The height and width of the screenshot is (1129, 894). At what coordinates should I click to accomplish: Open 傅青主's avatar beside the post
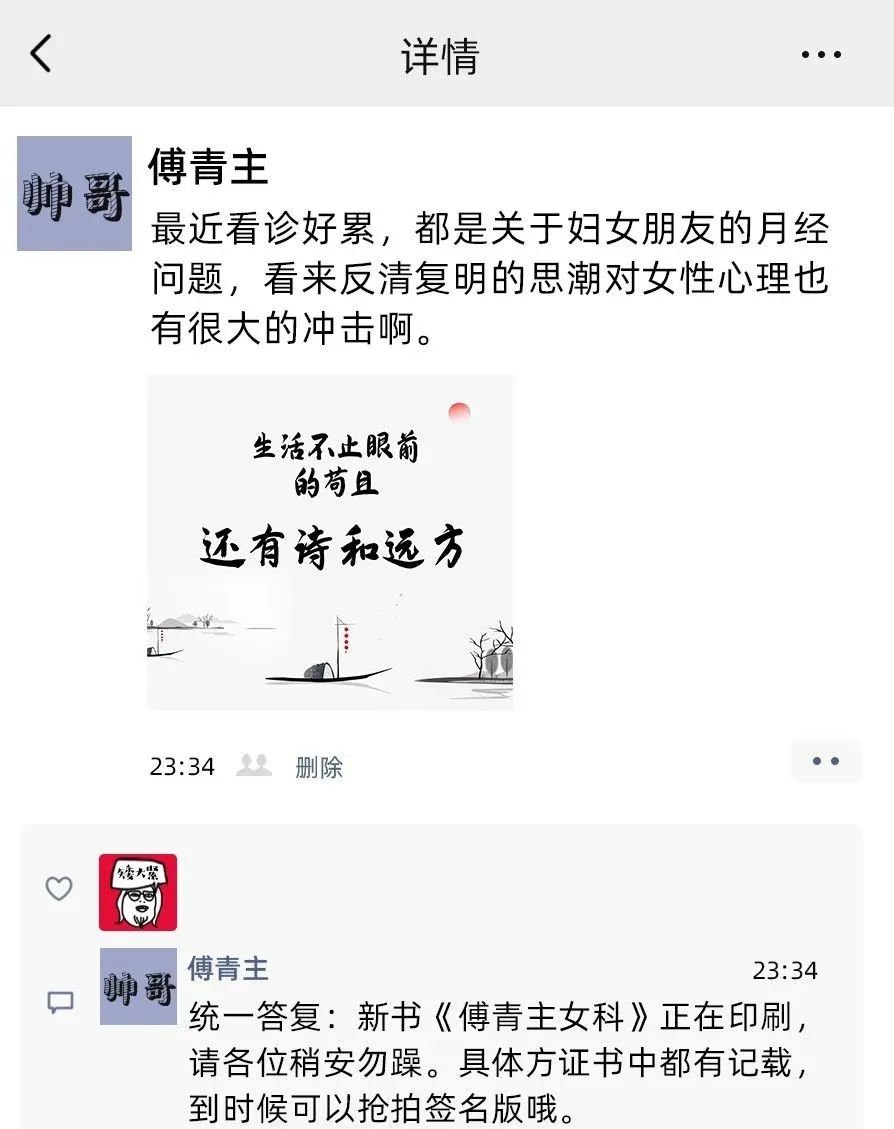pyautogui.click(x=75, y=193)
